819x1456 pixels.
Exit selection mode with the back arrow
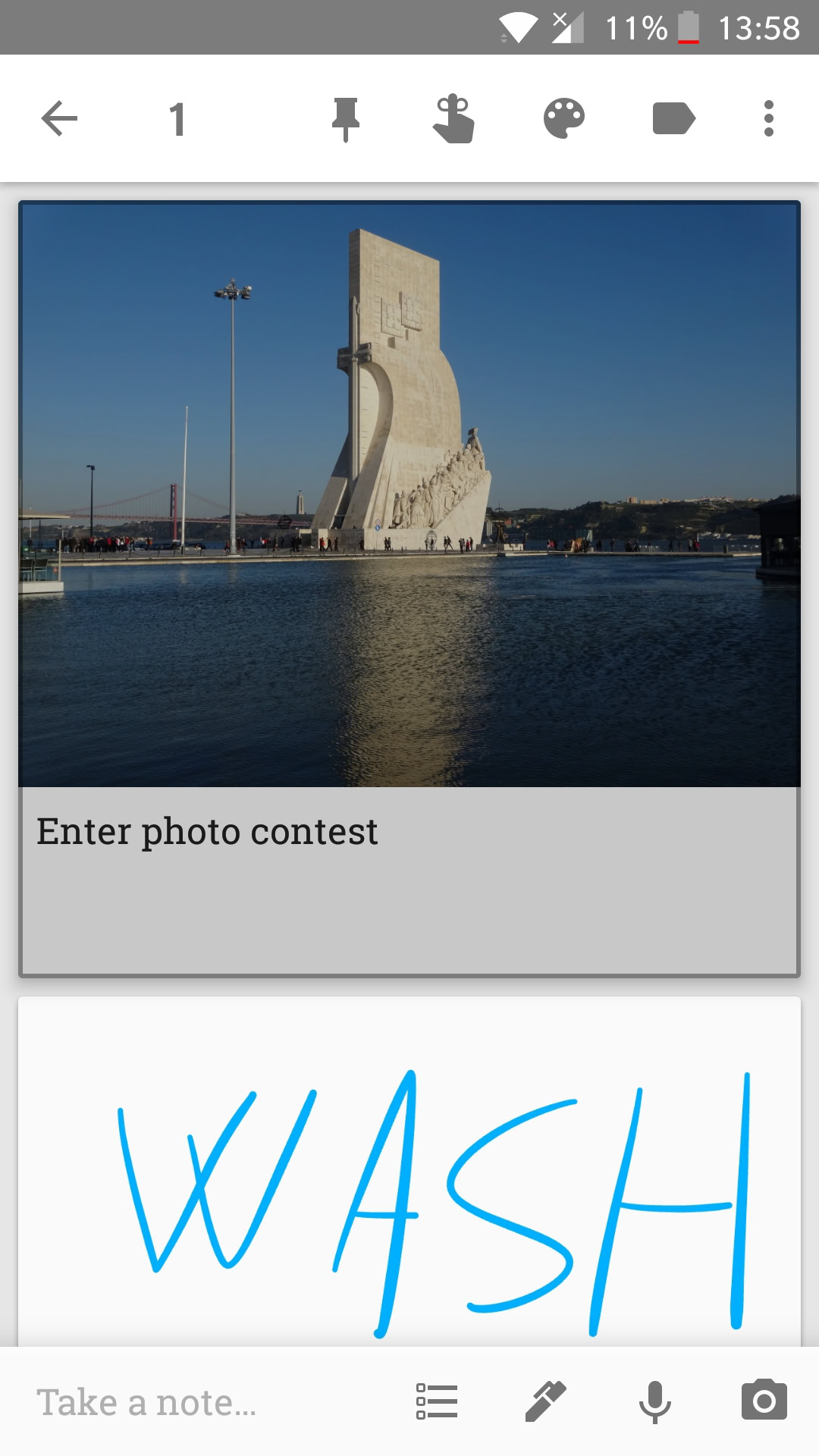pyautogui.click(x=59, y=119)
